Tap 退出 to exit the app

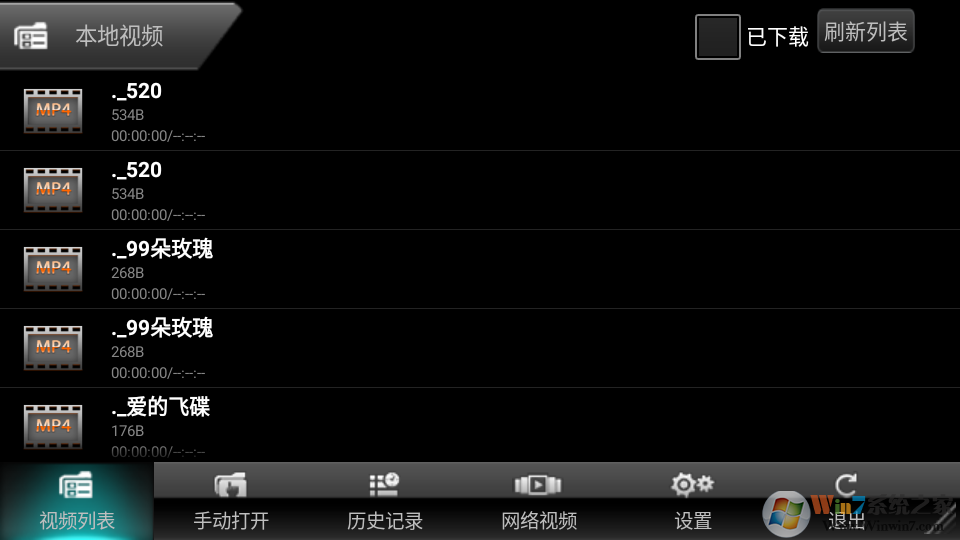[846, 502]
